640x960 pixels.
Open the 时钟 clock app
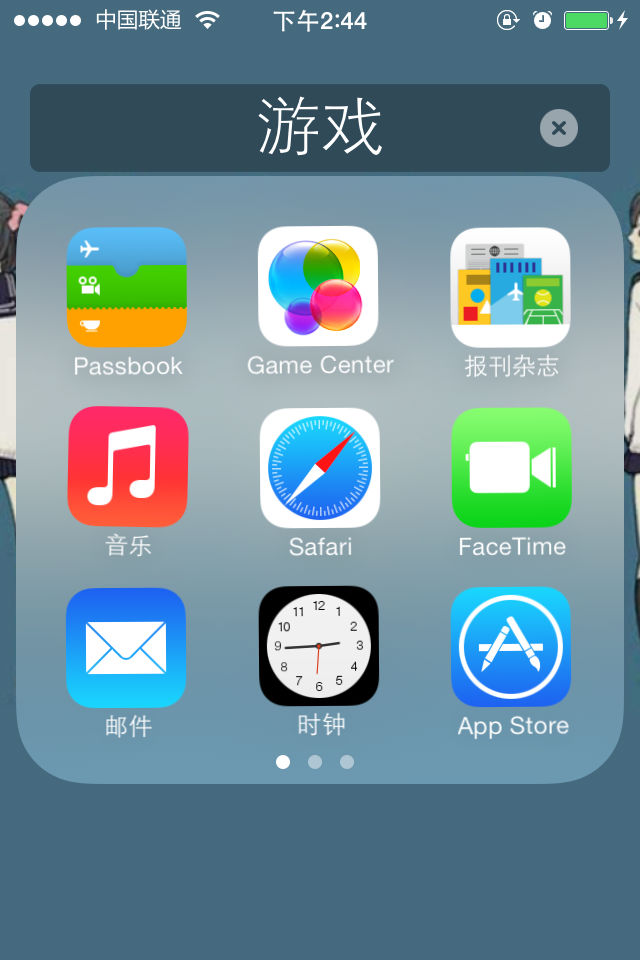pos(318,646)
